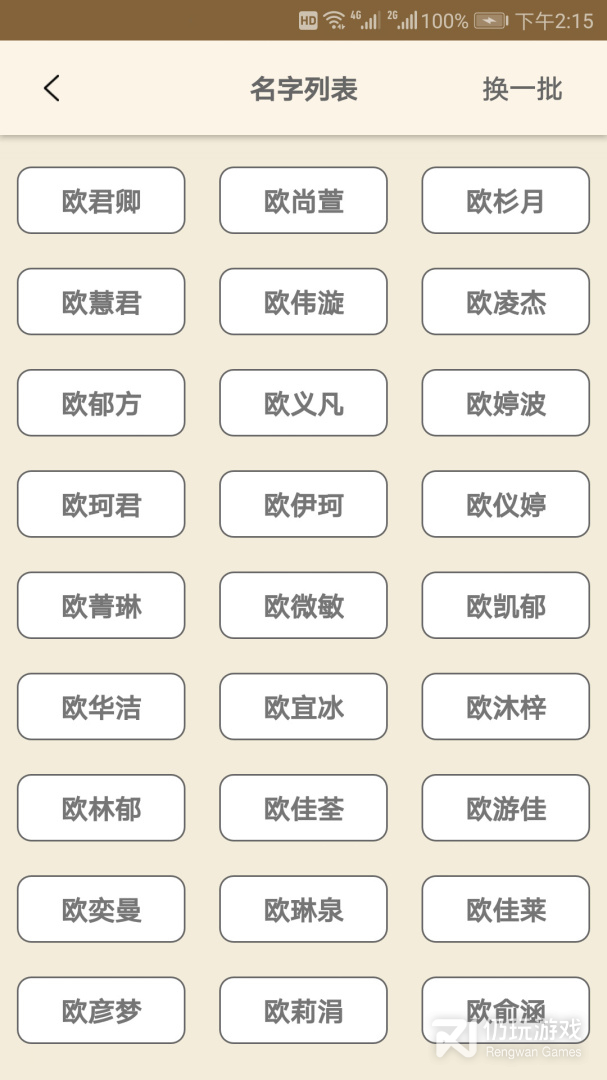Open the name 欧林郁
This screenshot has width=607, height=1080.
coord(101,808)
